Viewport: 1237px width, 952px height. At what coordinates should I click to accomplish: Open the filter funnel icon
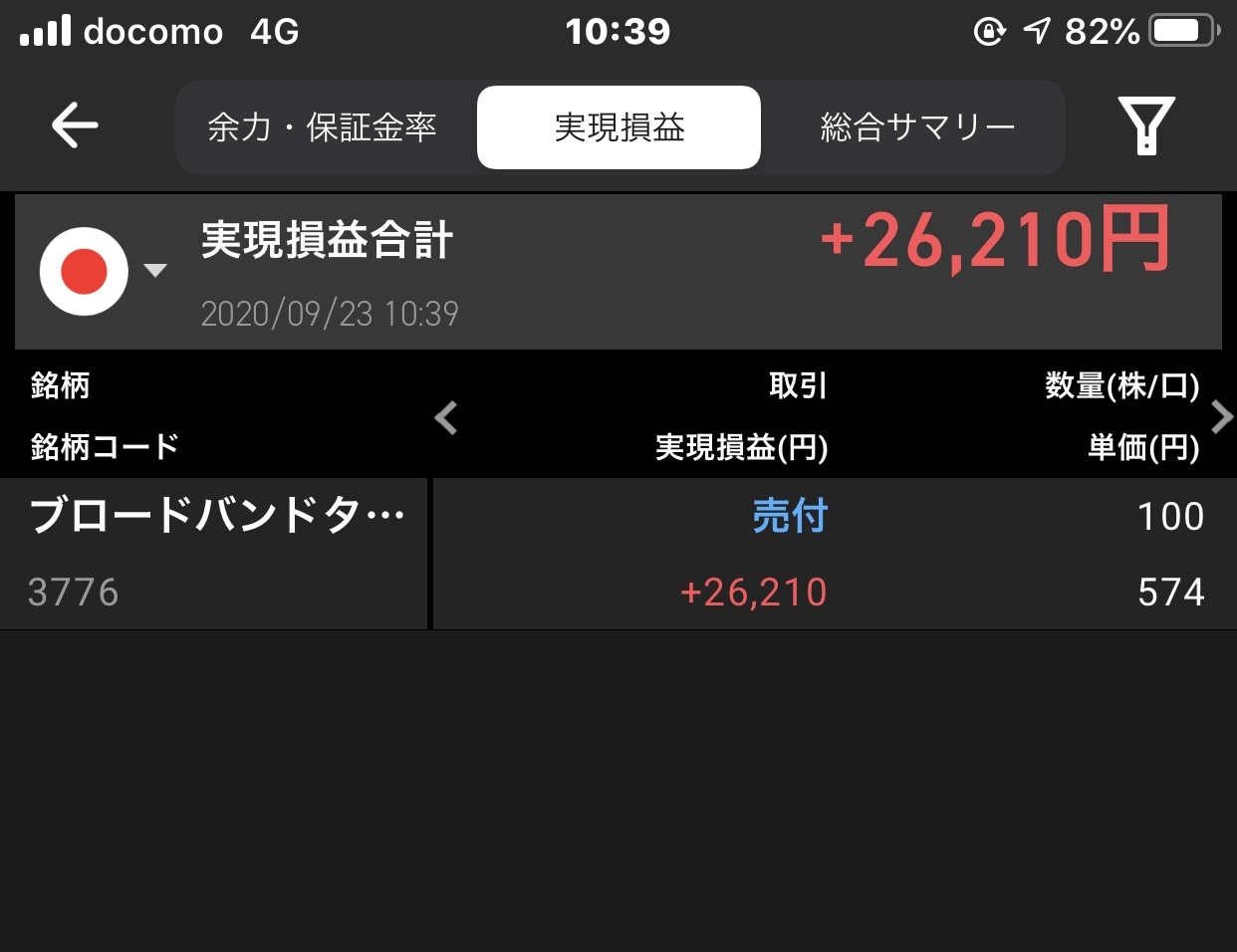coord(1146,125)
